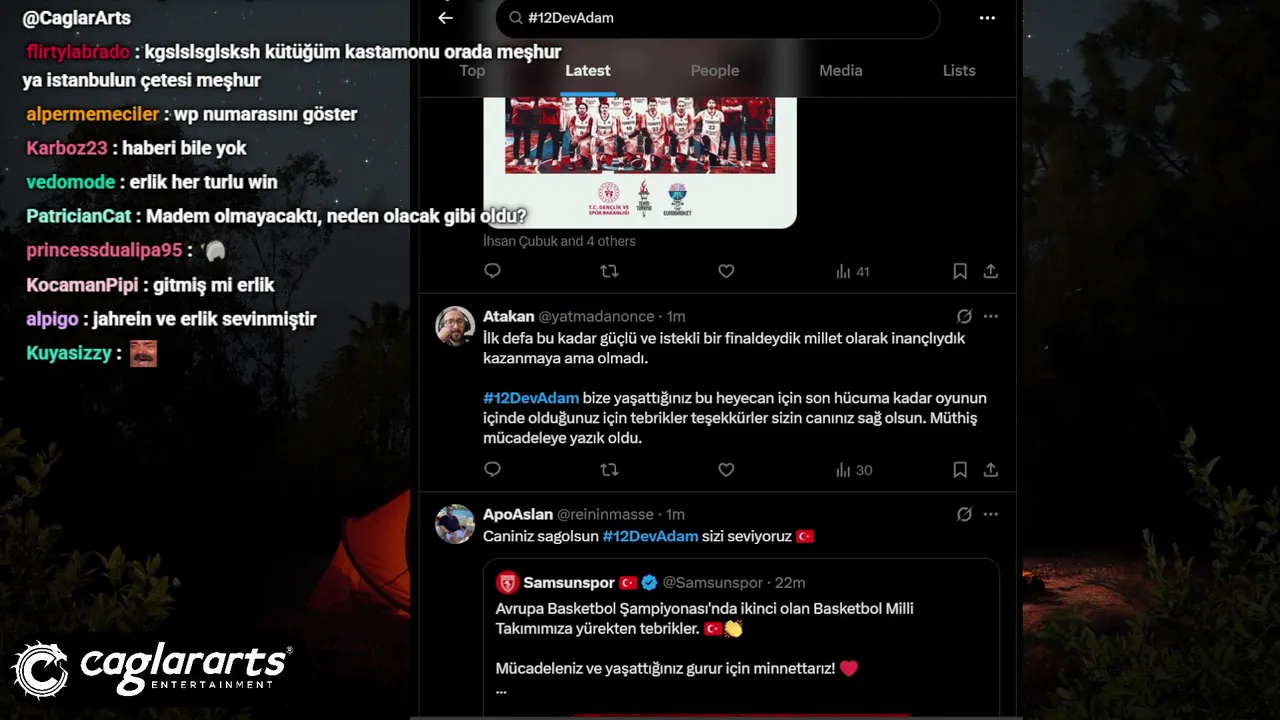Open more options on ApoAslan's post
This screenshot has height=720, width=1280.
point(990,514)
